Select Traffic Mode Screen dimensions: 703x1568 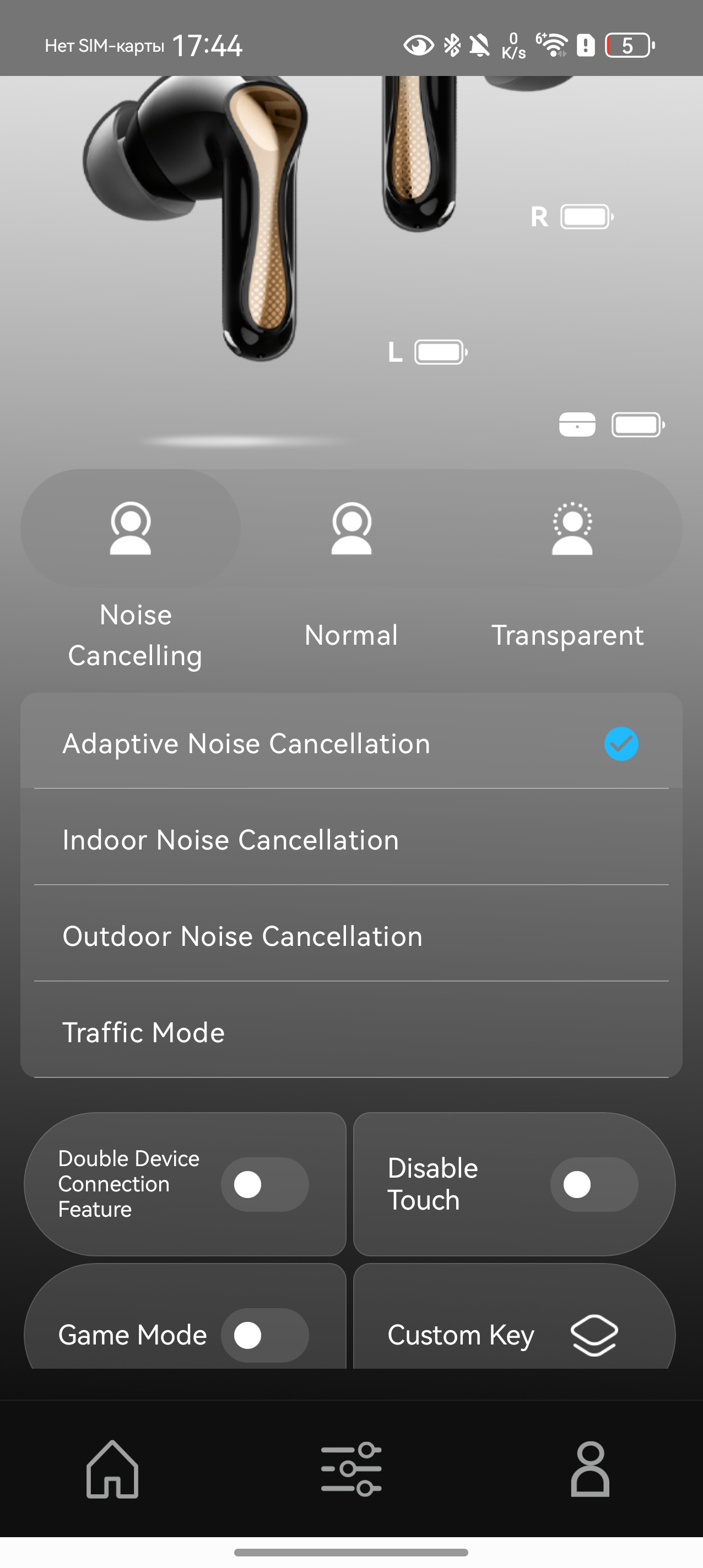tap(351, 1032)
